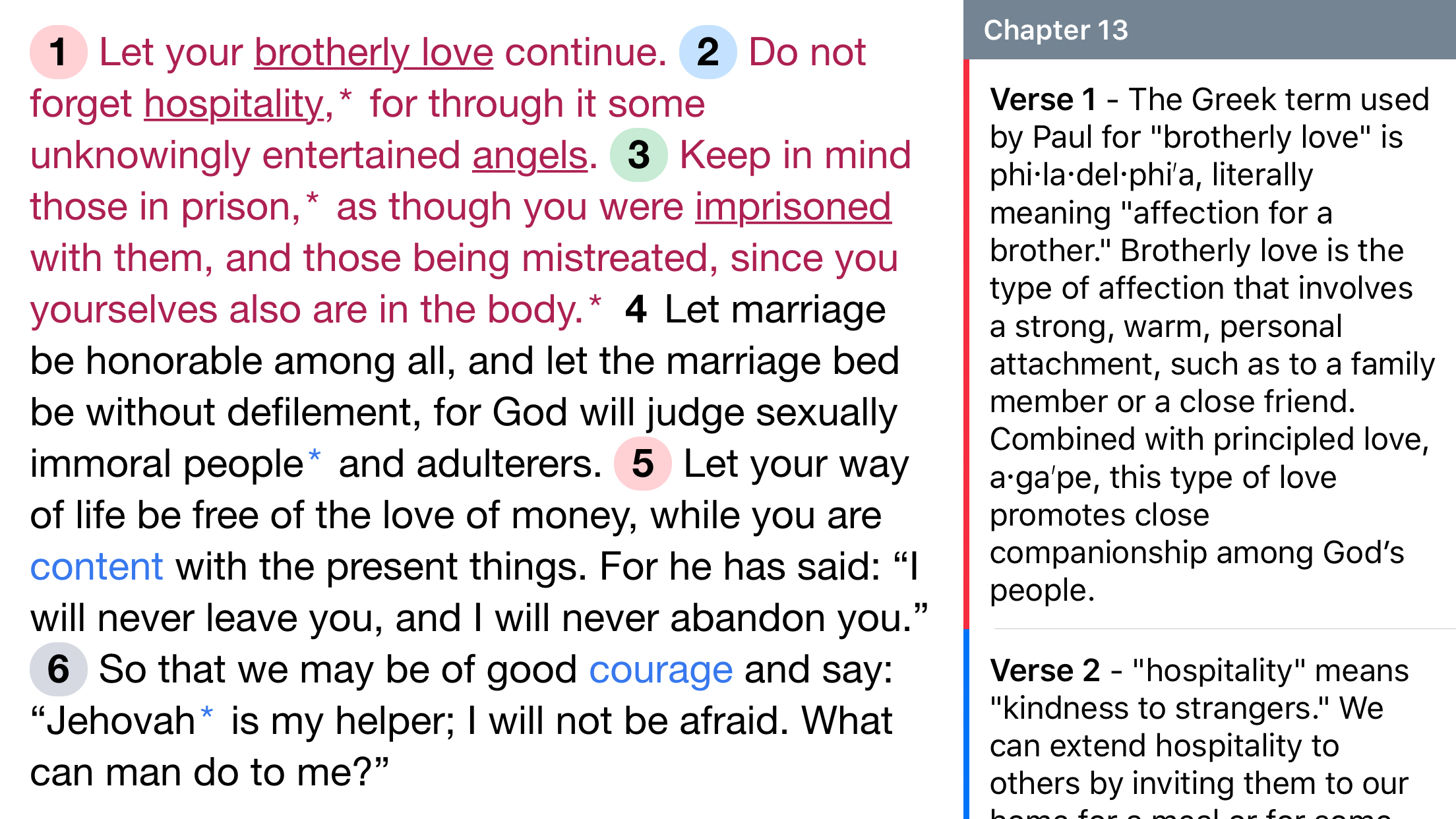Viewport: 1456px width, 819px height.
Task: Tap the underlined word 'imprisoned'
Action: [793, 207]
